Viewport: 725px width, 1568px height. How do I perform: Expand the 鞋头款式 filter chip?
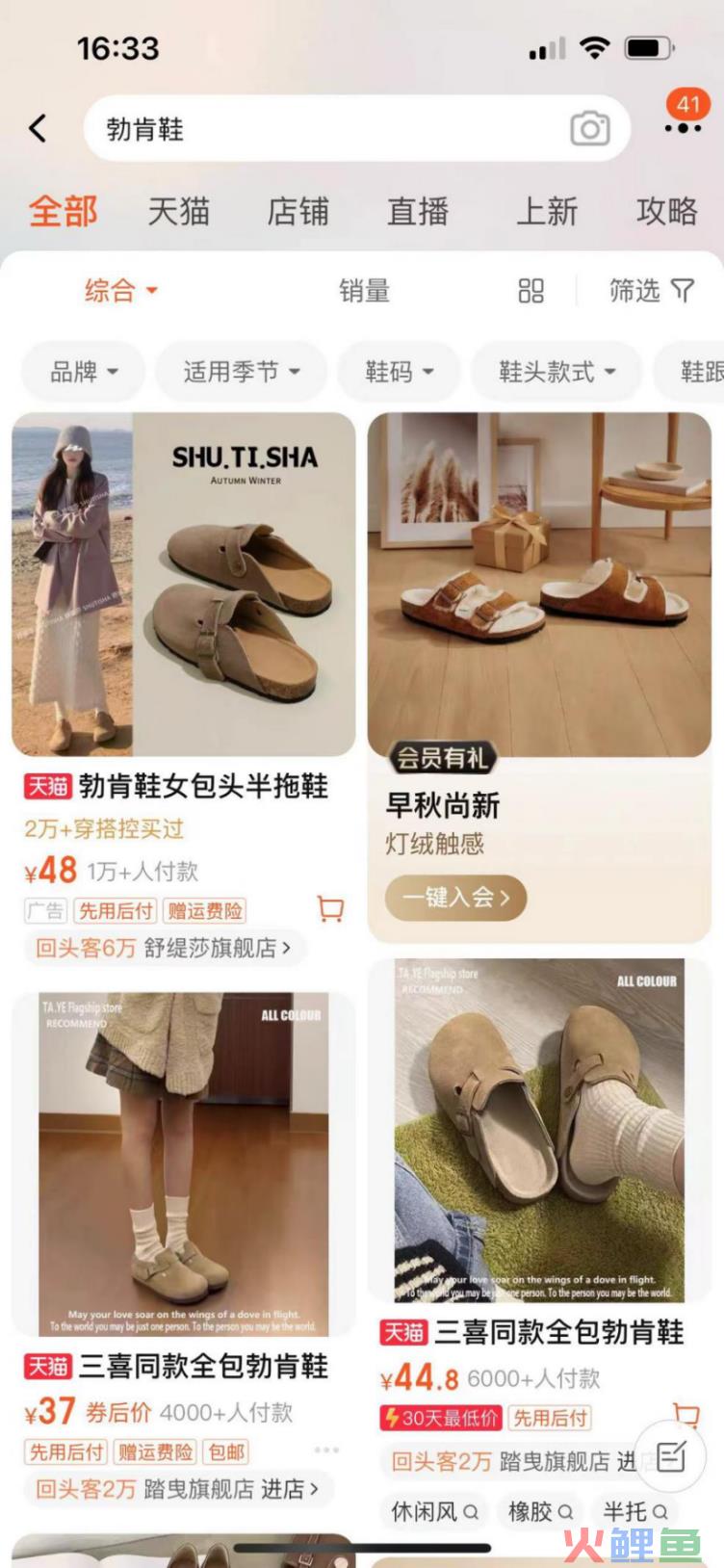[557, 371]
